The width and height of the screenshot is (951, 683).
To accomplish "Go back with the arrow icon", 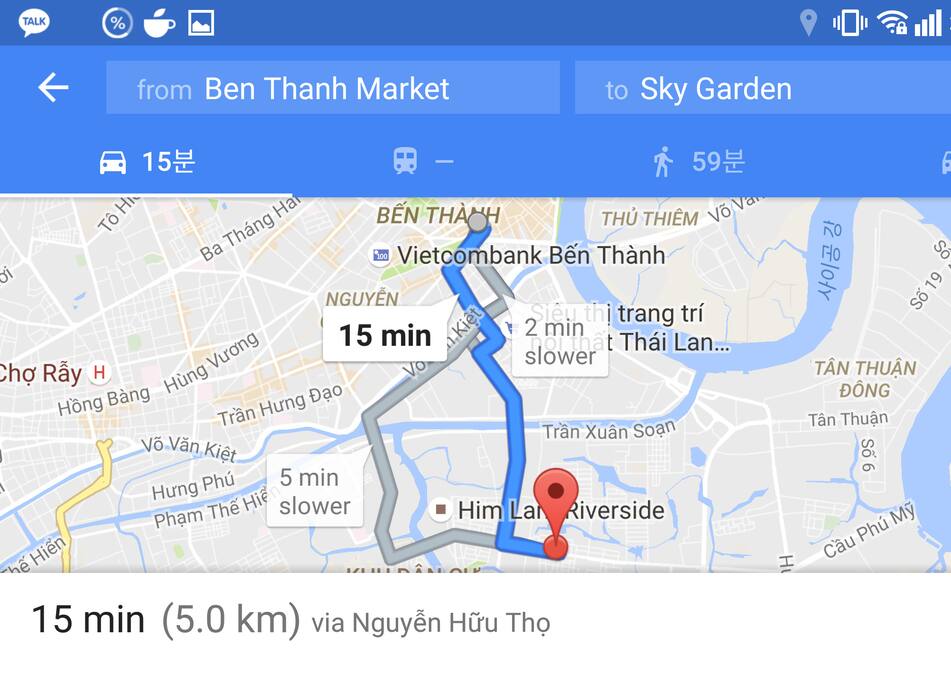I will [x=53, y=88].
